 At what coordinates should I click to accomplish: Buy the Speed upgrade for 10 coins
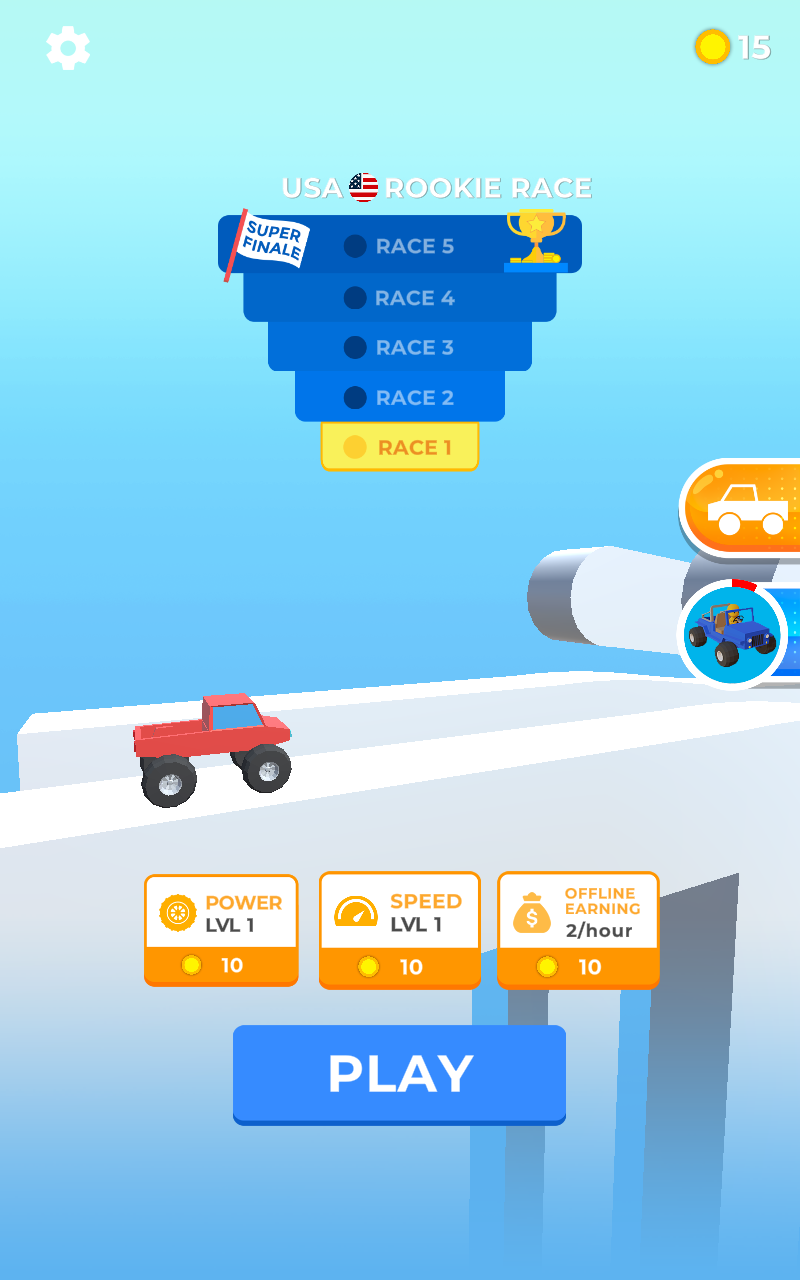click(x=399, y=967)
